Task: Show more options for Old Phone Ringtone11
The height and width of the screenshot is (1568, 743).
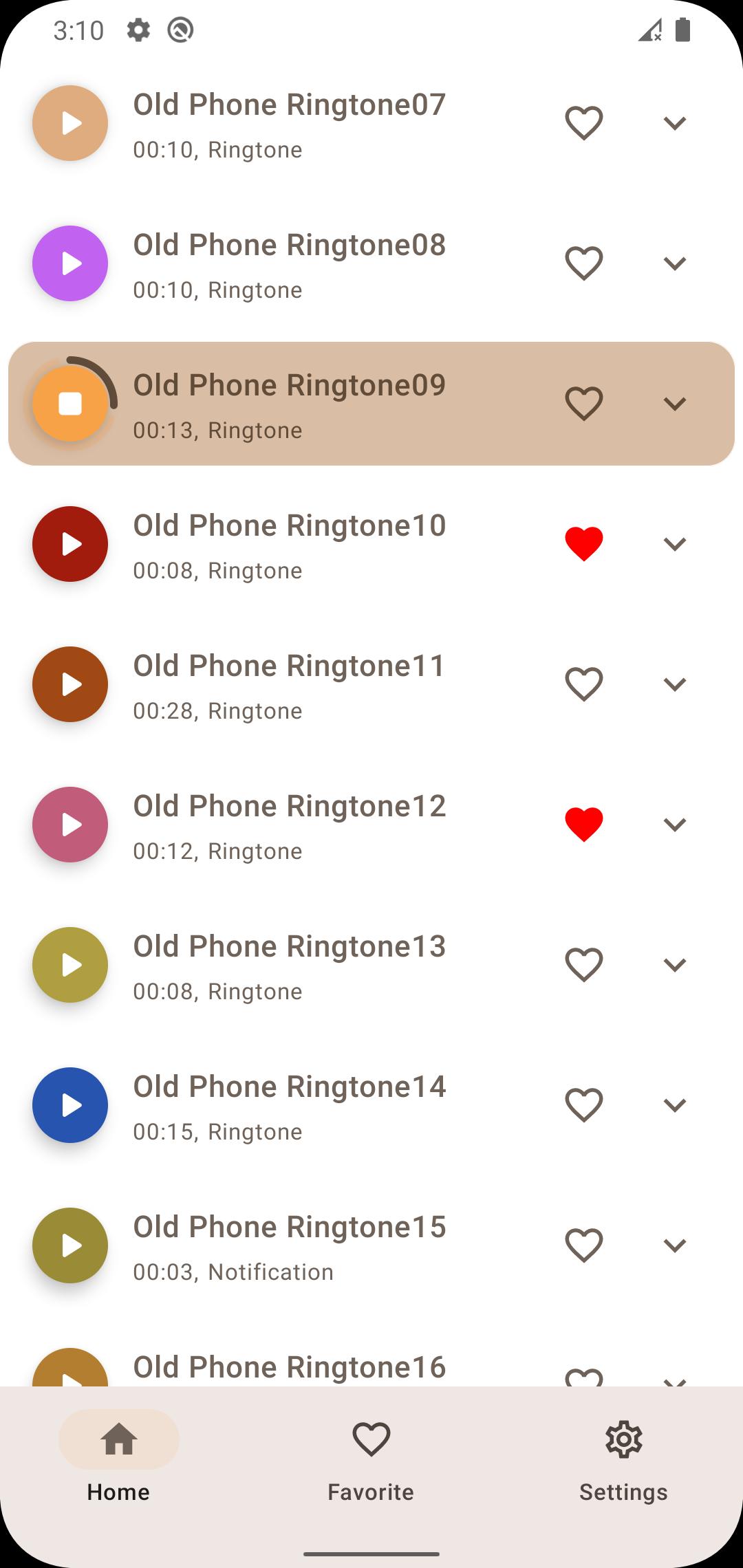Action: (x=675, y=684)
